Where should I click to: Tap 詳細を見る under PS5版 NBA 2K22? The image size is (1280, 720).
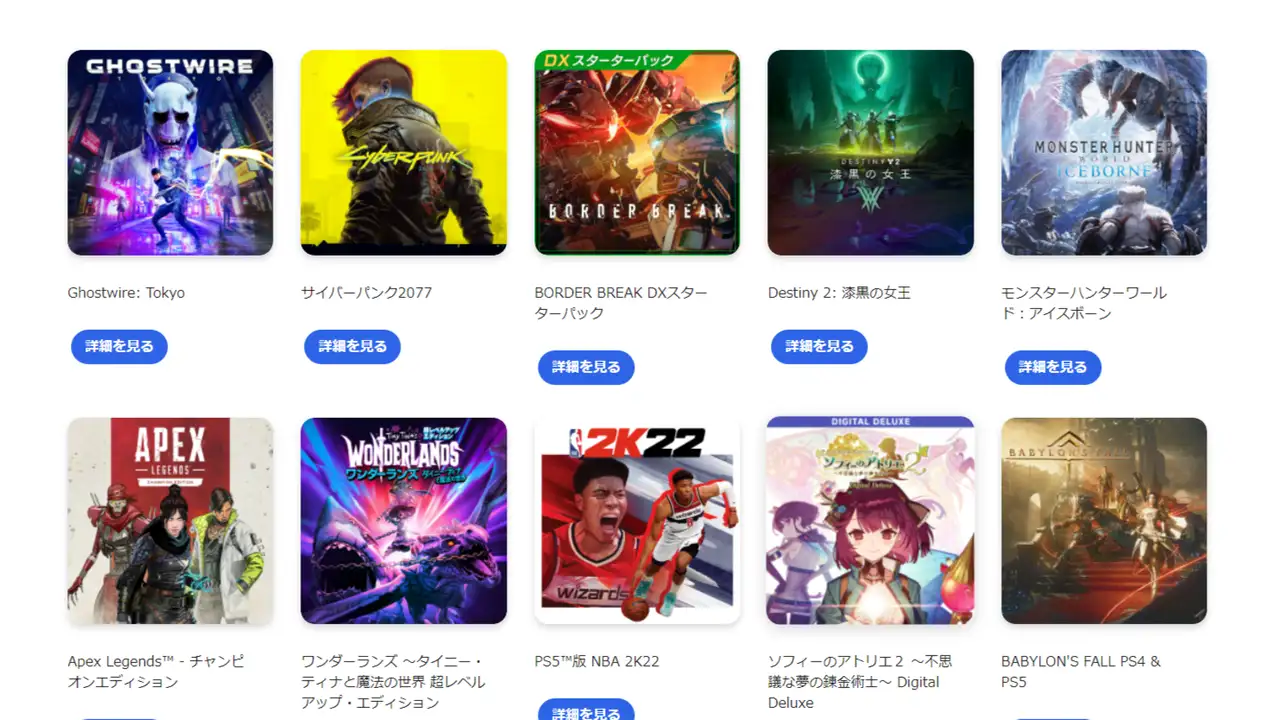[x=586, y=710]
